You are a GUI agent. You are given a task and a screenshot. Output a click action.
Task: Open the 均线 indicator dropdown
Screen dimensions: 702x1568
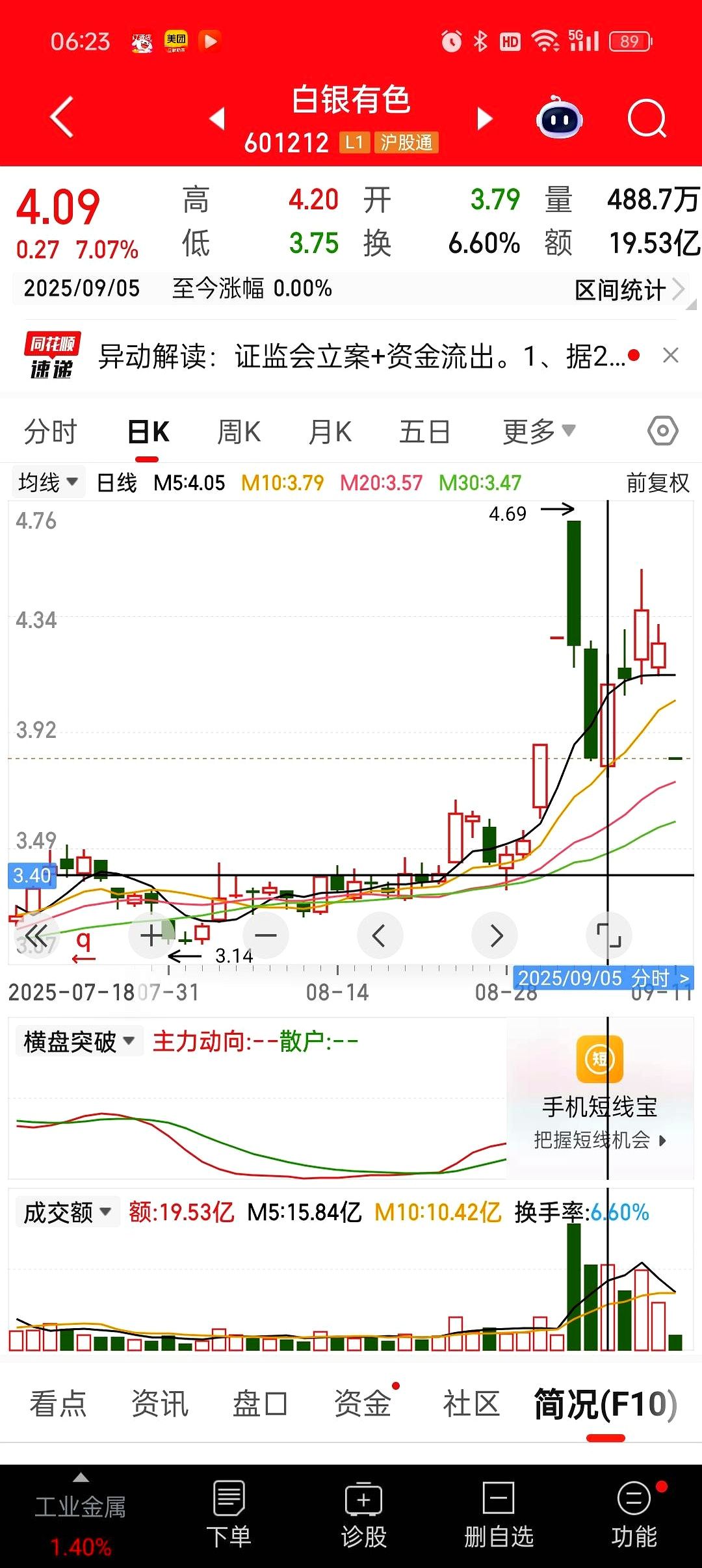48,482
